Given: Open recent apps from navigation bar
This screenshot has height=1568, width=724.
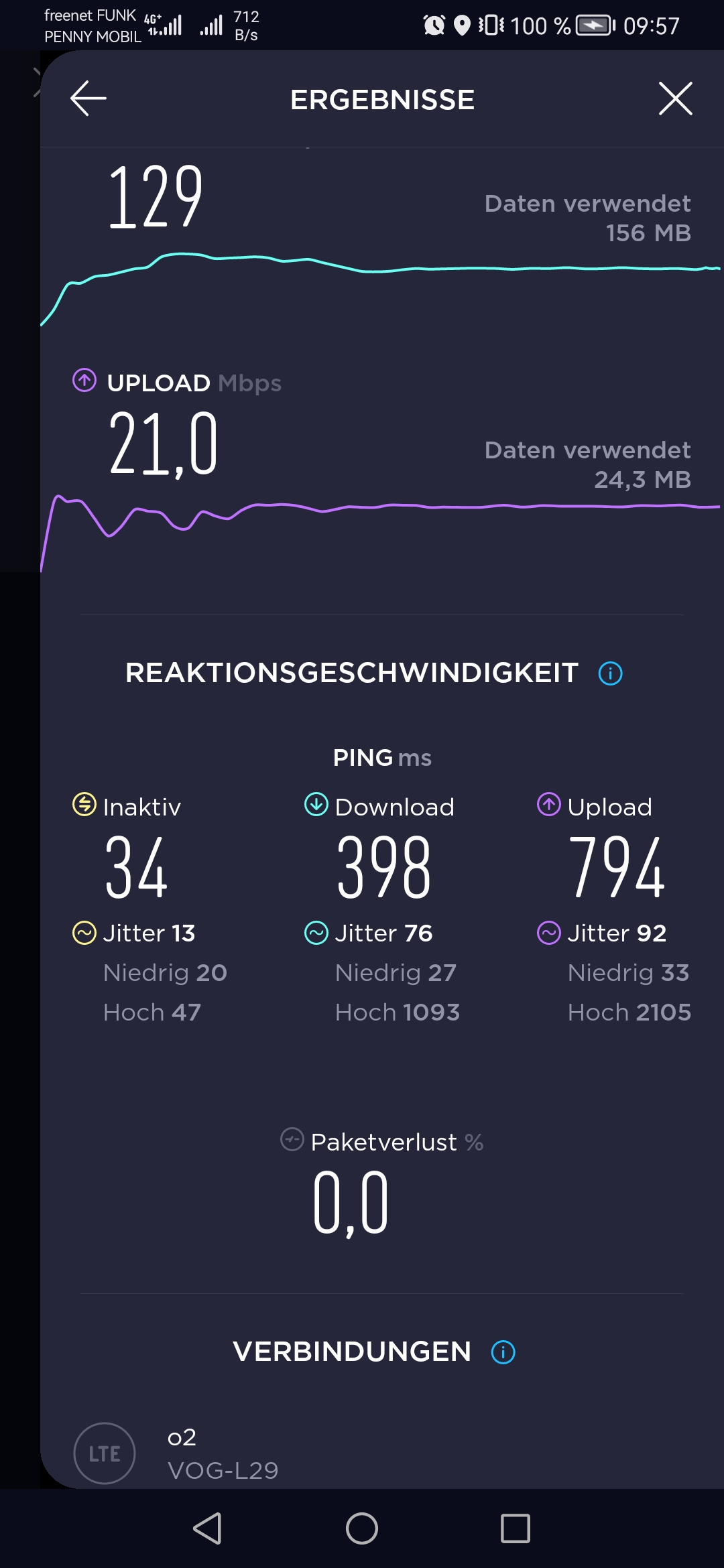Looking at the screenshot, I should (x=515, y=1528).
